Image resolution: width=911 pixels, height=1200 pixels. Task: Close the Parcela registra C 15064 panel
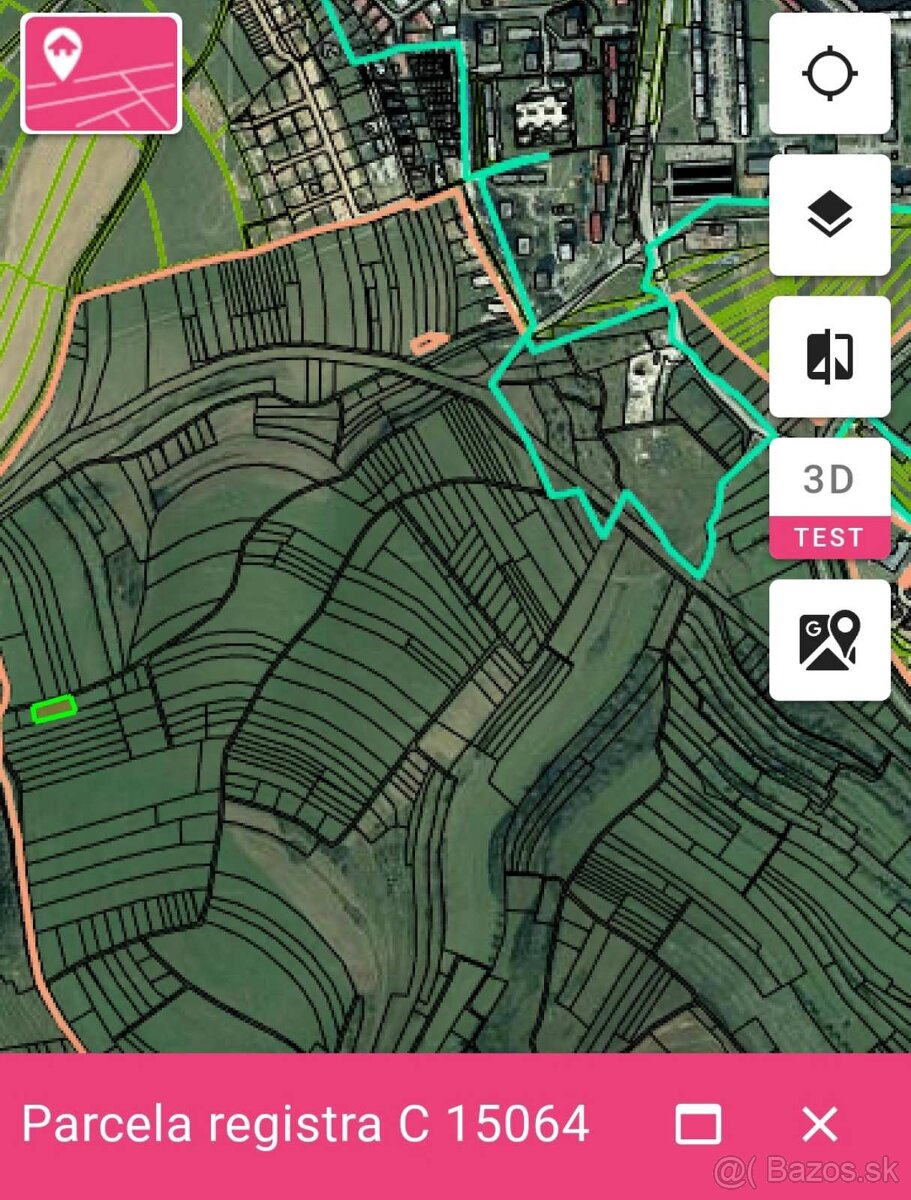click(819, 1125)
